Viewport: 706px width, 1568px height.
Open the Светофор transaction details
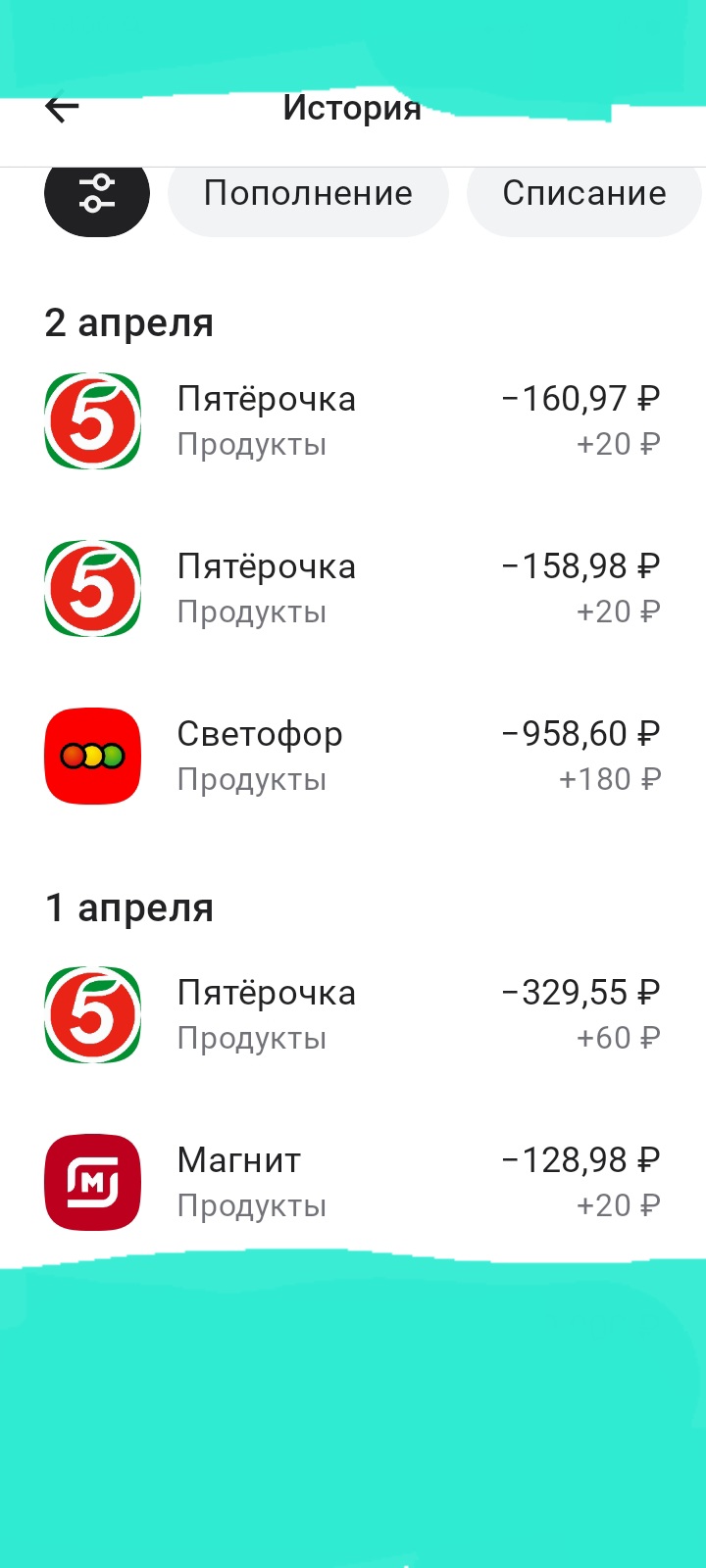pos(353,757)
